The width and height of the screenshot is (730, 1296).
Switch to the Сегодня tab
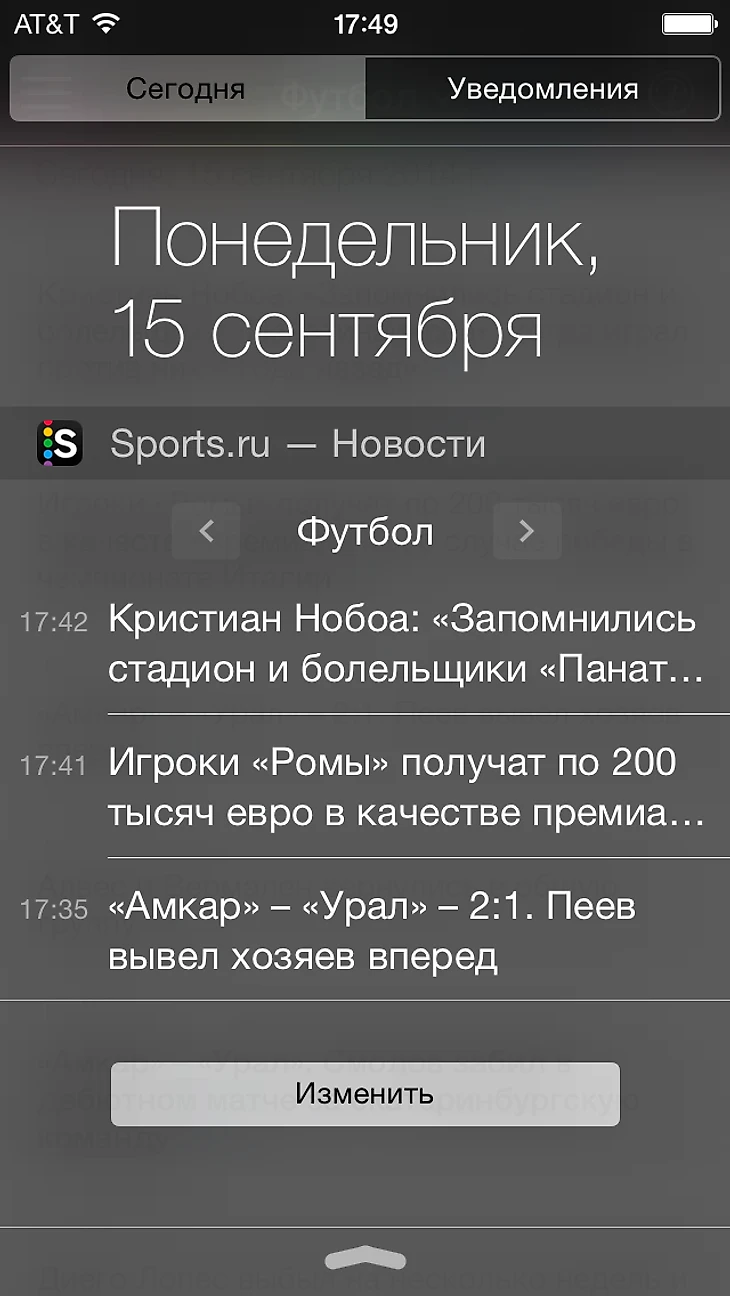click(187, 89)
